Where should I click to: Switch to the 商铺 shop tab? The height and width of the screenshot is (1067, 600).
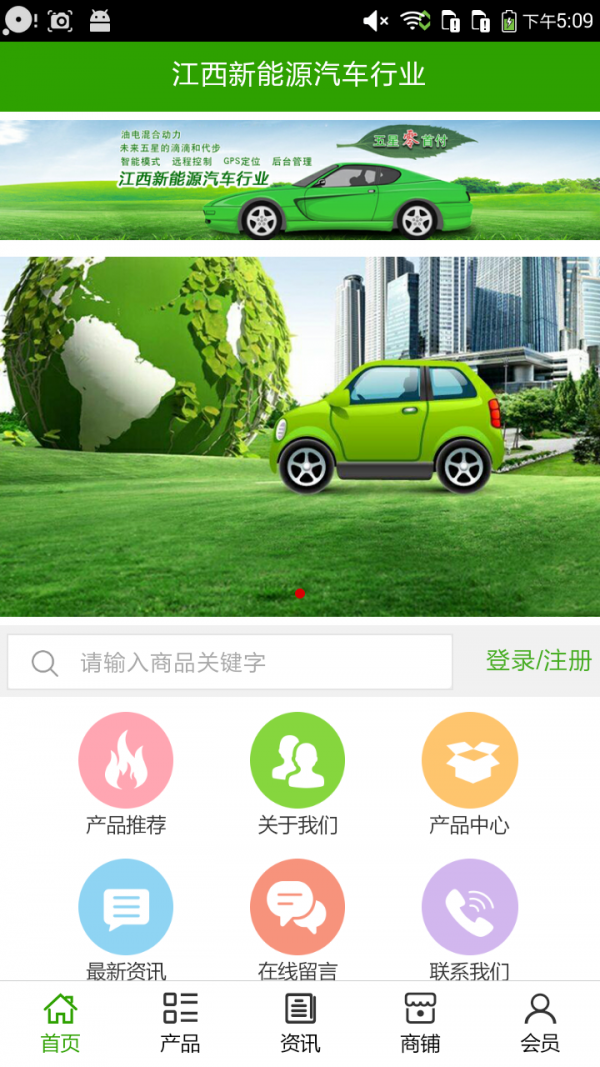tap(420, 1023)
